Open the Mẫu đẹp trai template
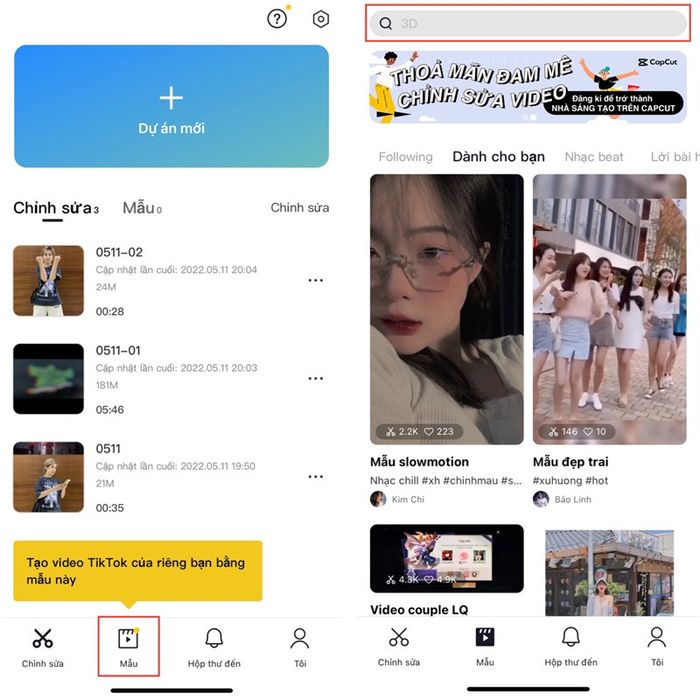Viewport: 700px width, 700px height. pos(609,310)
